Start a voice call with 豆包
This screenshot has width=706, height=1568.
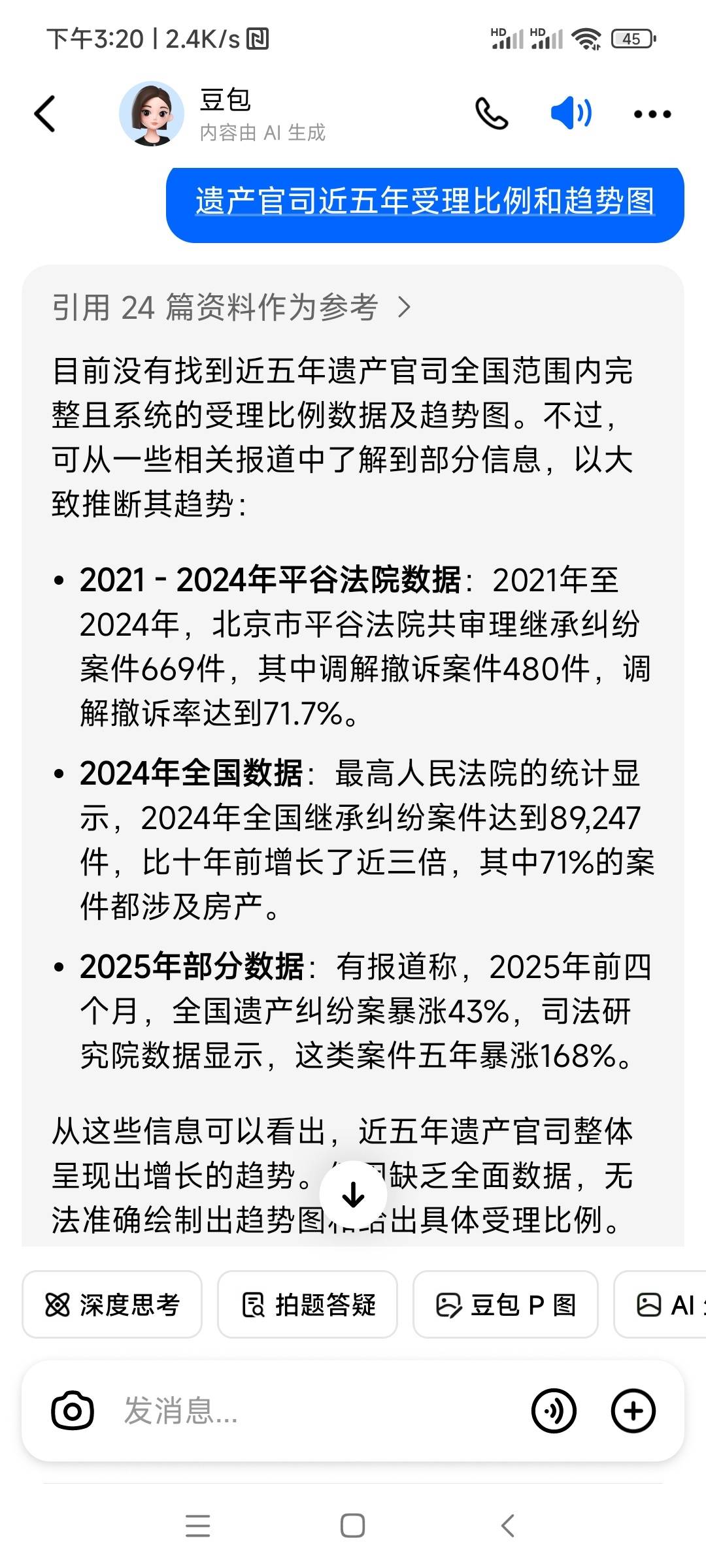click(492, 114)
